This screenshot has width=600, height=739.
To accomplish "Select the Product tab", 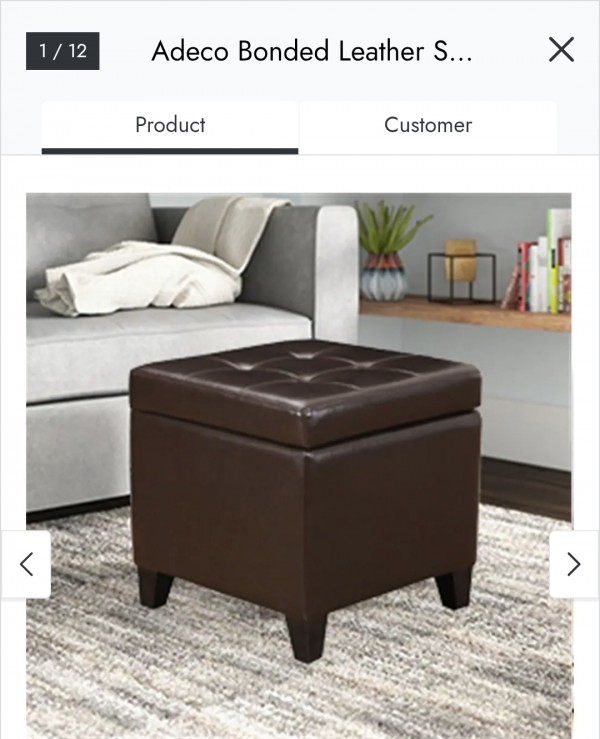I will coord(170,126).
